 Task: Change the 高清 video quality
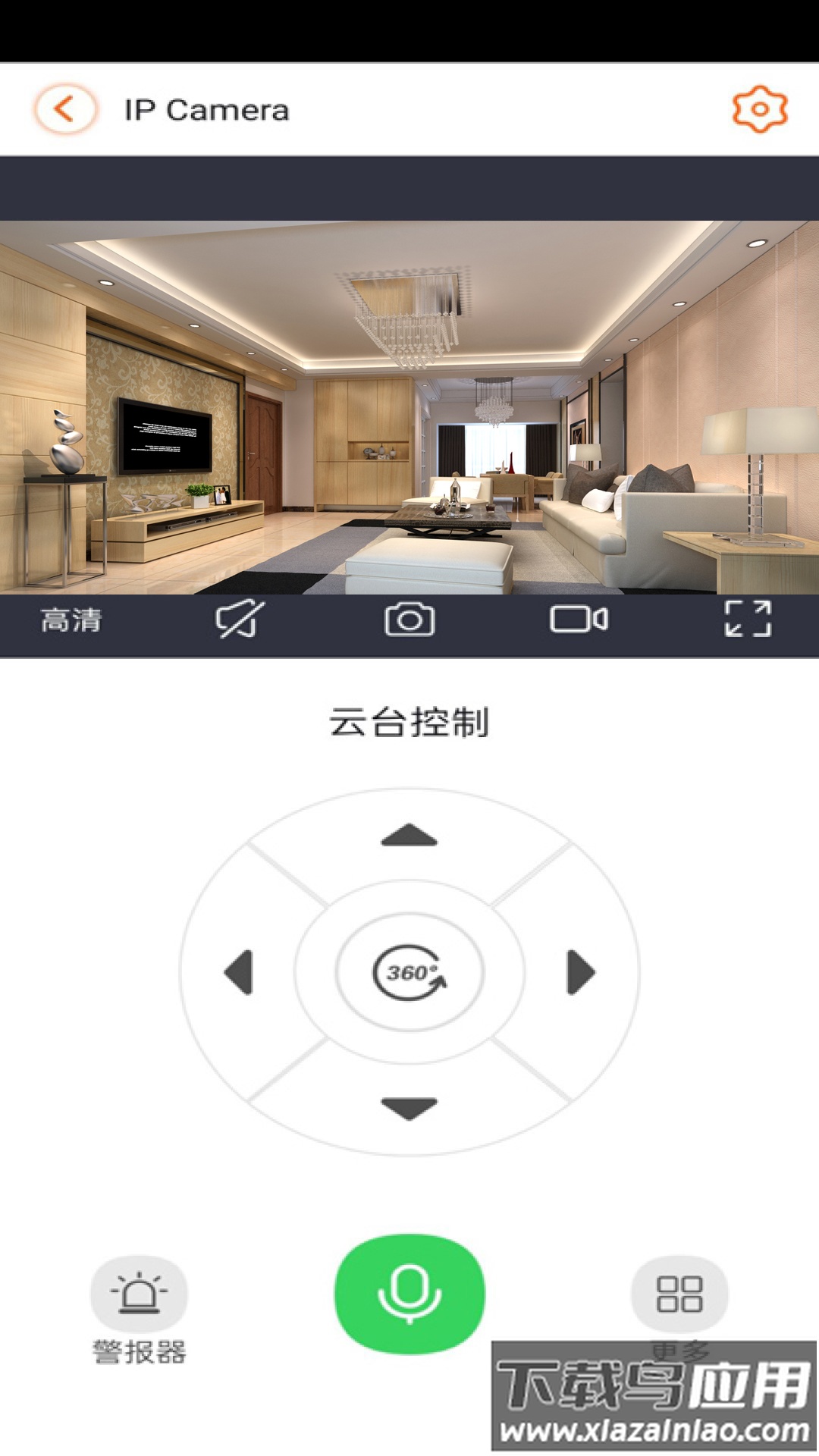(71, 620)
